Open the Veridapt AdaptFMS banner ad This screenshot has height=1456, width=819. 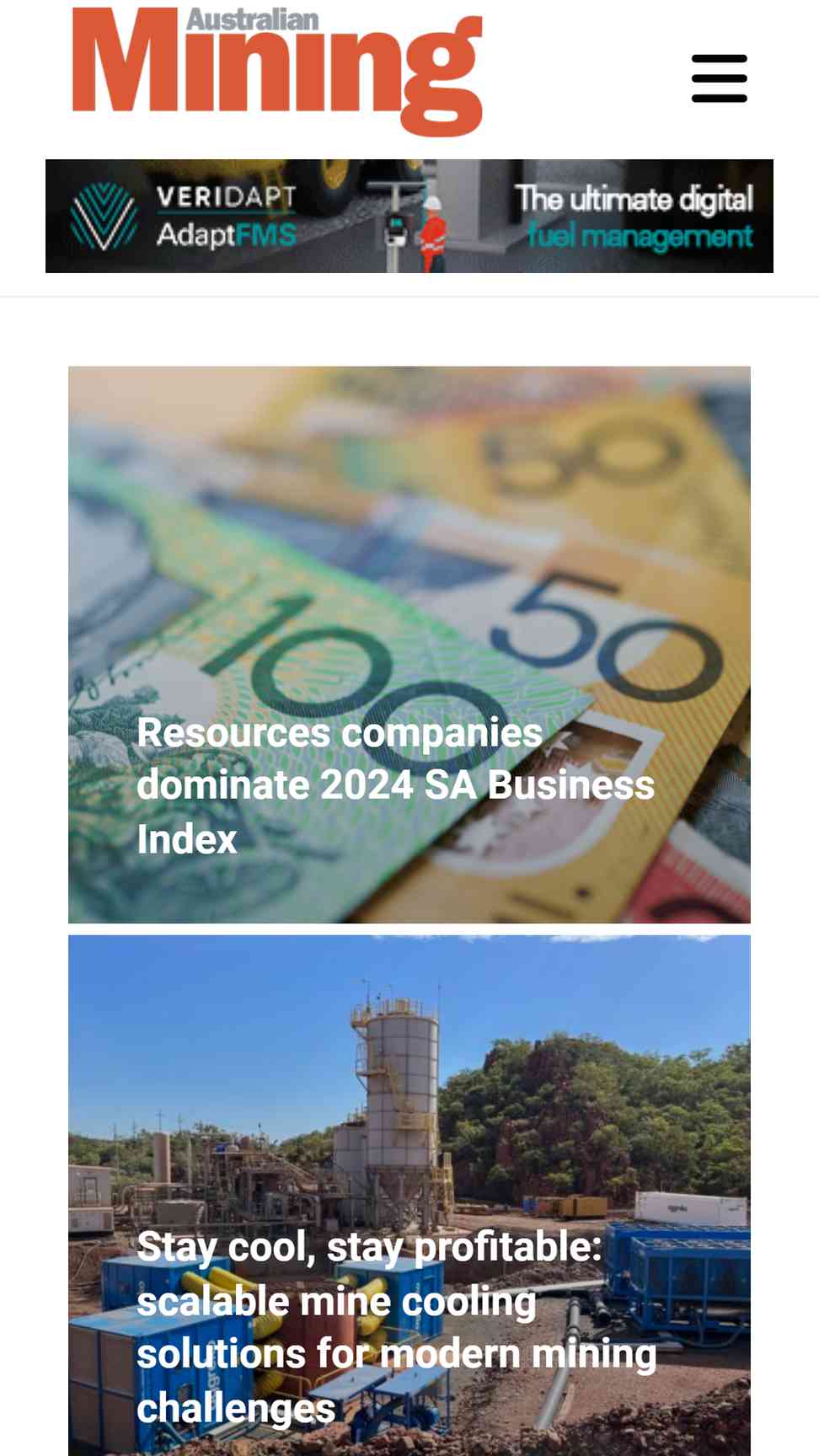(x=409, y=216)
